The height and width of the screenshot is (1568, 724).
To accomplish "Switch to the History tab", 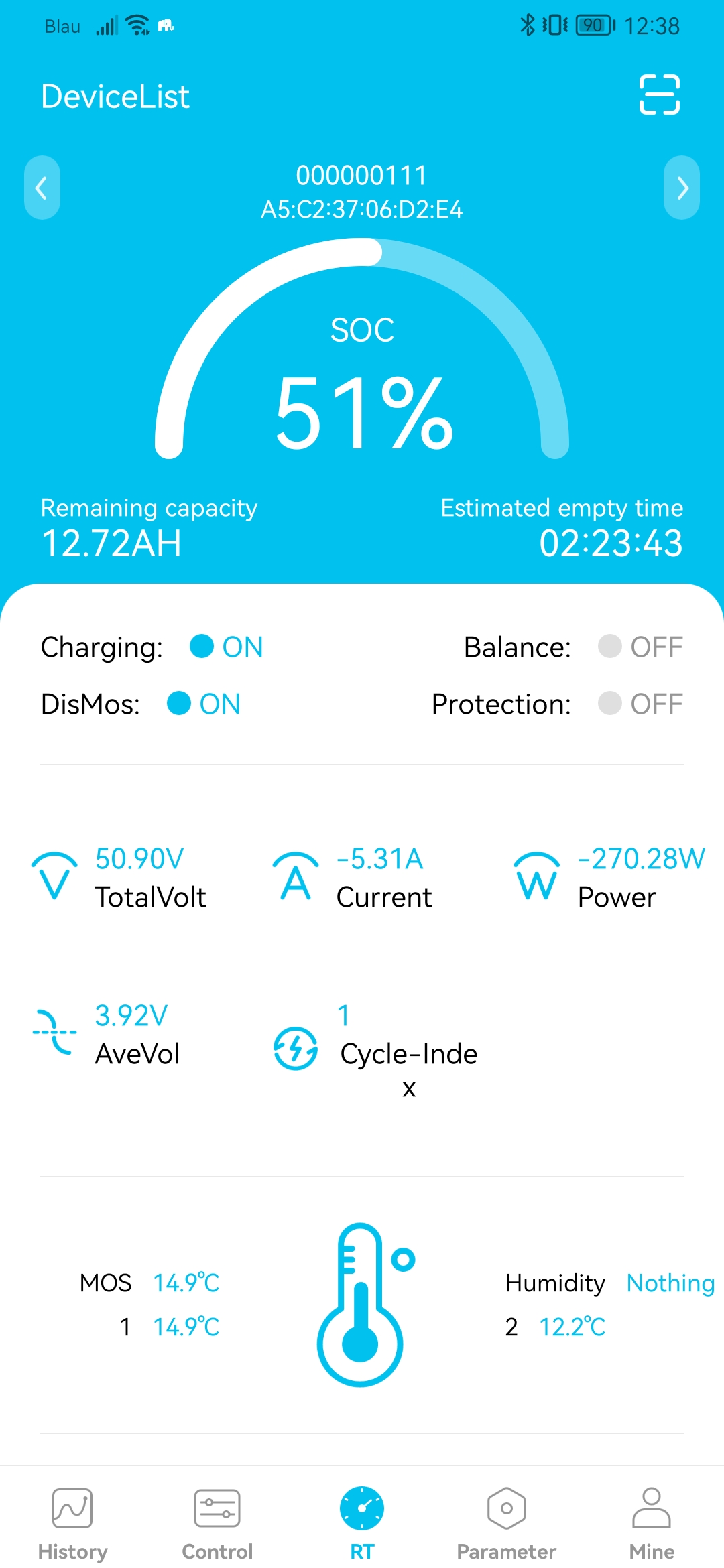I will coord(72,1520).
